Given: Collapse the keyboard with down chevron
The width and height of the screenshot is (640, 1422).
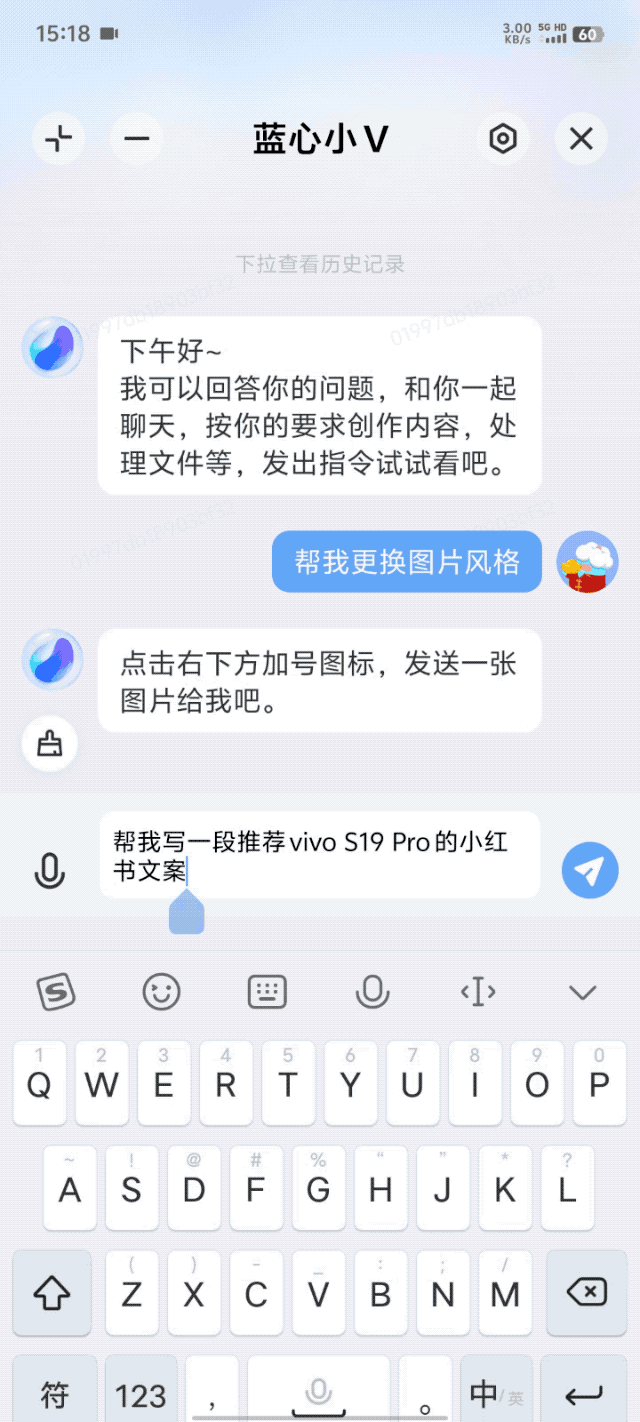Looking at the screenshot, I should point(582,992).
